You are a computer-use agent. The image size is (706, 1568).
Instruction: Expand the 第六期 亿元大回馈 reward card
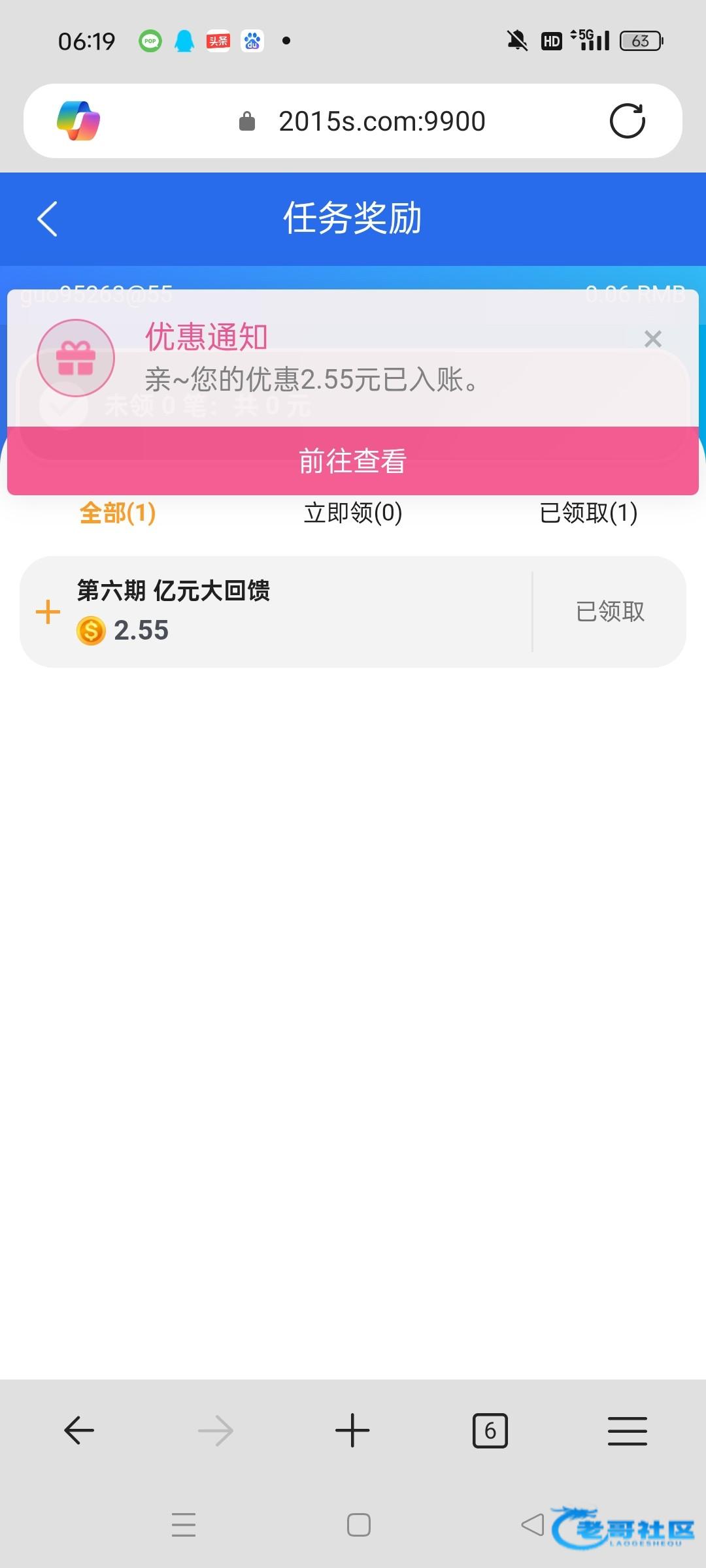48,612
